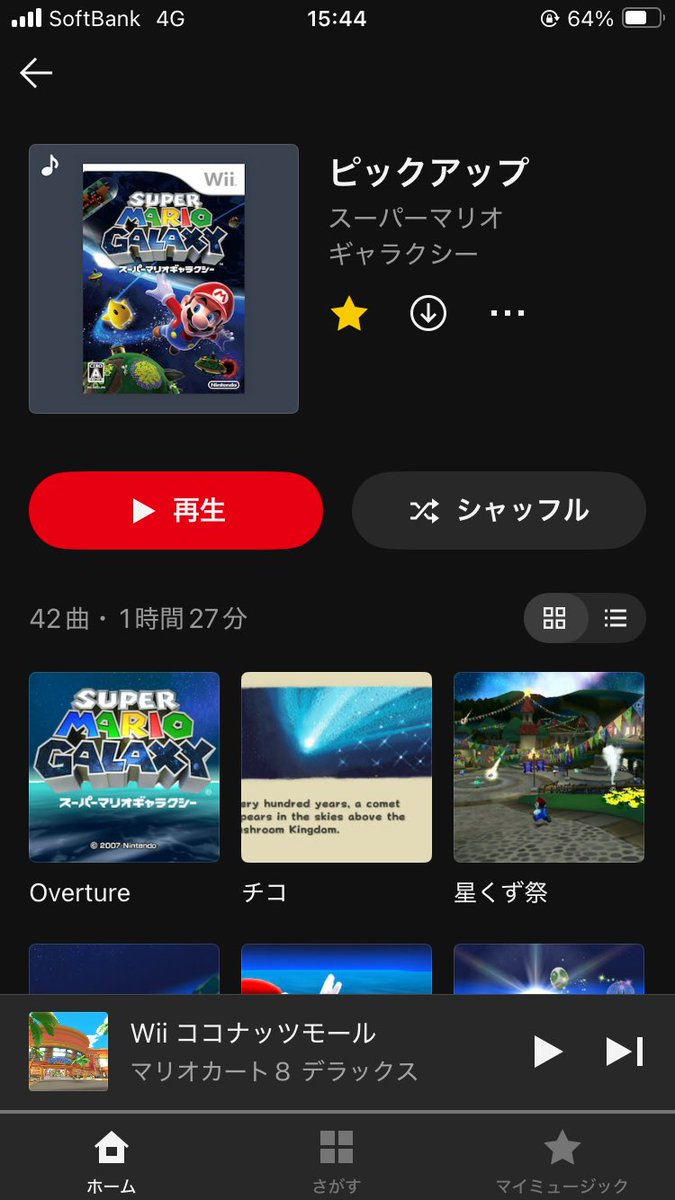Image resolution: width=675 pixels, height=1200 pixels.
Task: Start playback with the red 再生 button
Action: (x=176, y=510)
